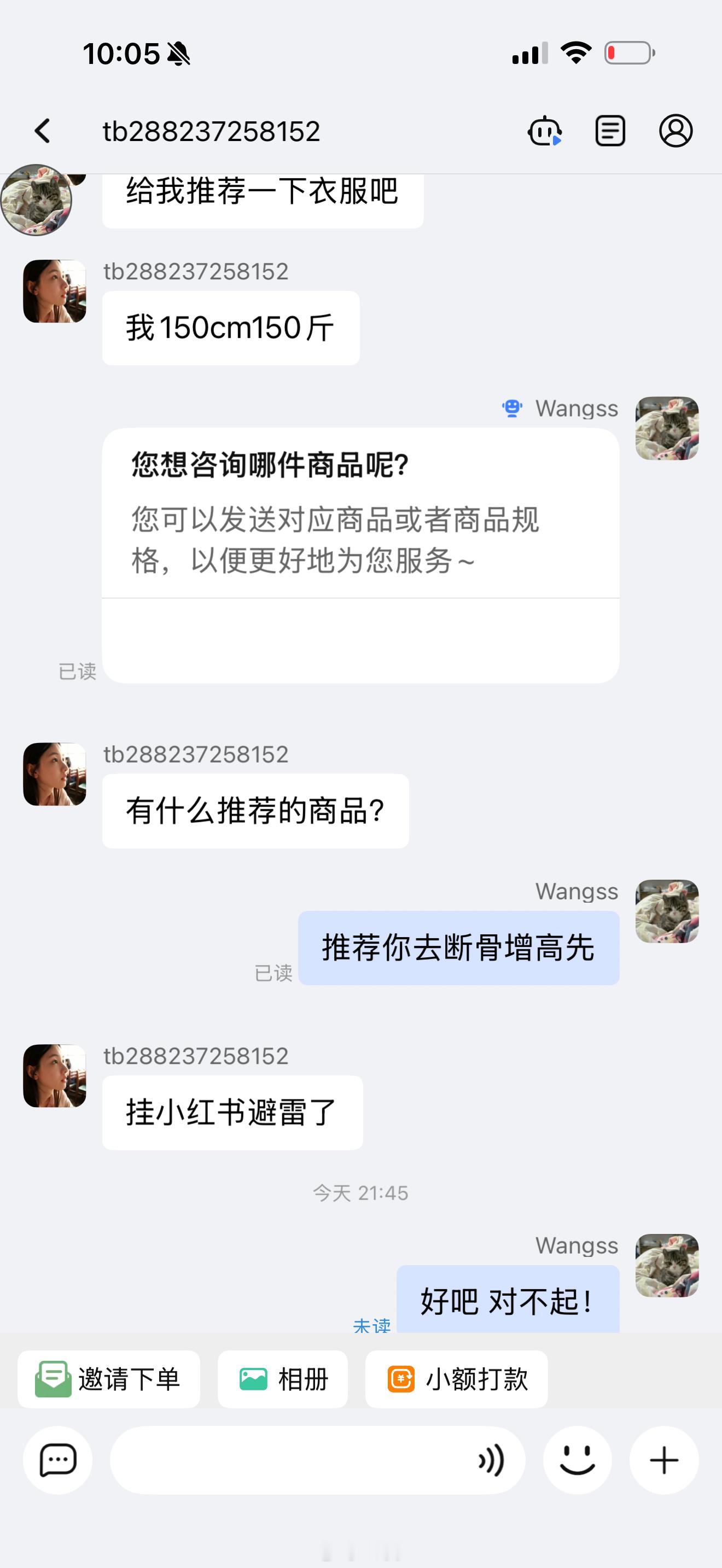
Task: Go back from the tb288237258152 chat
Action: [43, 131]
